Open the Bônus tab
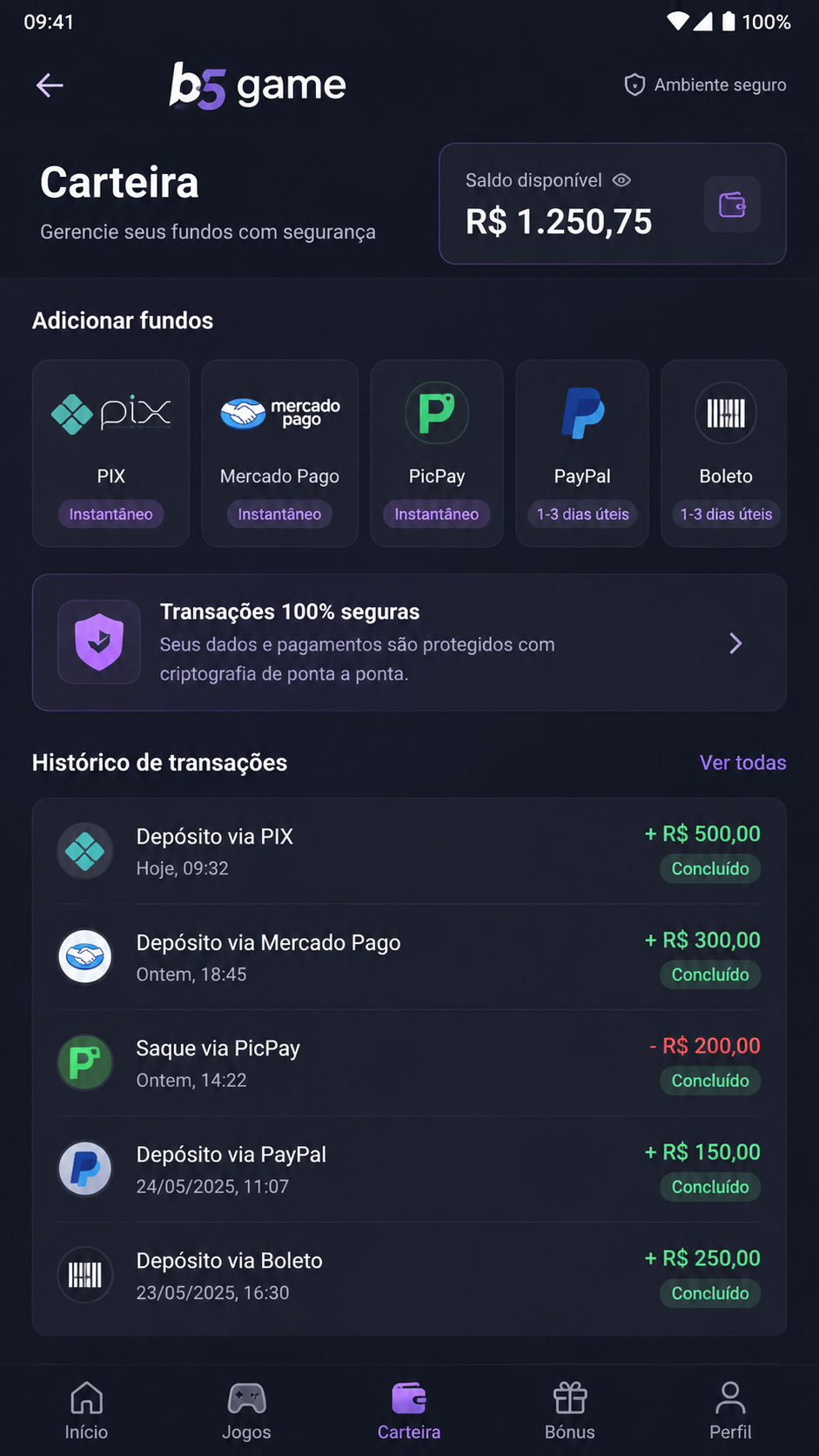This screenshot has width=819, height=1456. click(570, 1411)
